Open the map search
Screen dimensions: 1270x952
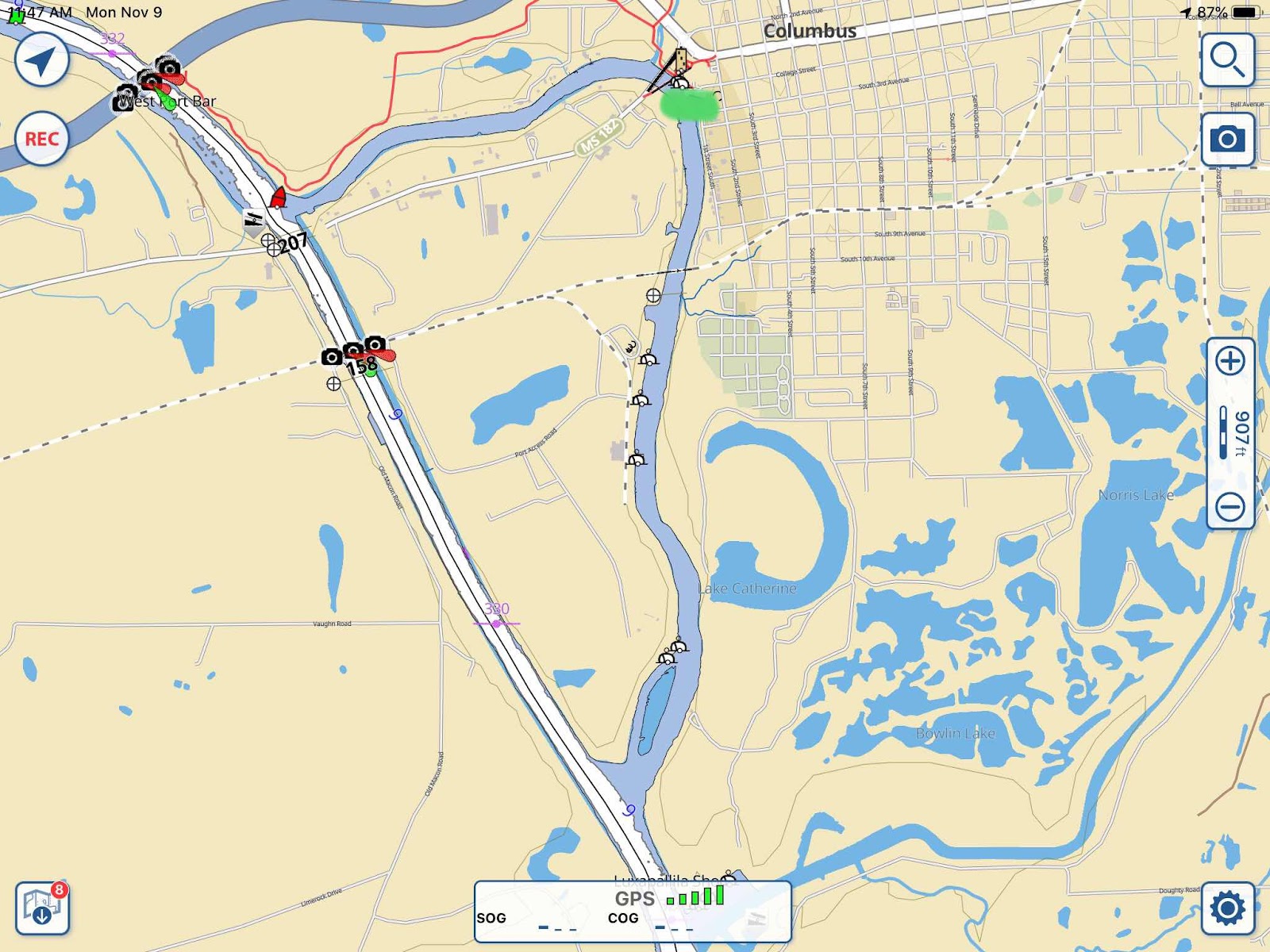coord(1227,60)
